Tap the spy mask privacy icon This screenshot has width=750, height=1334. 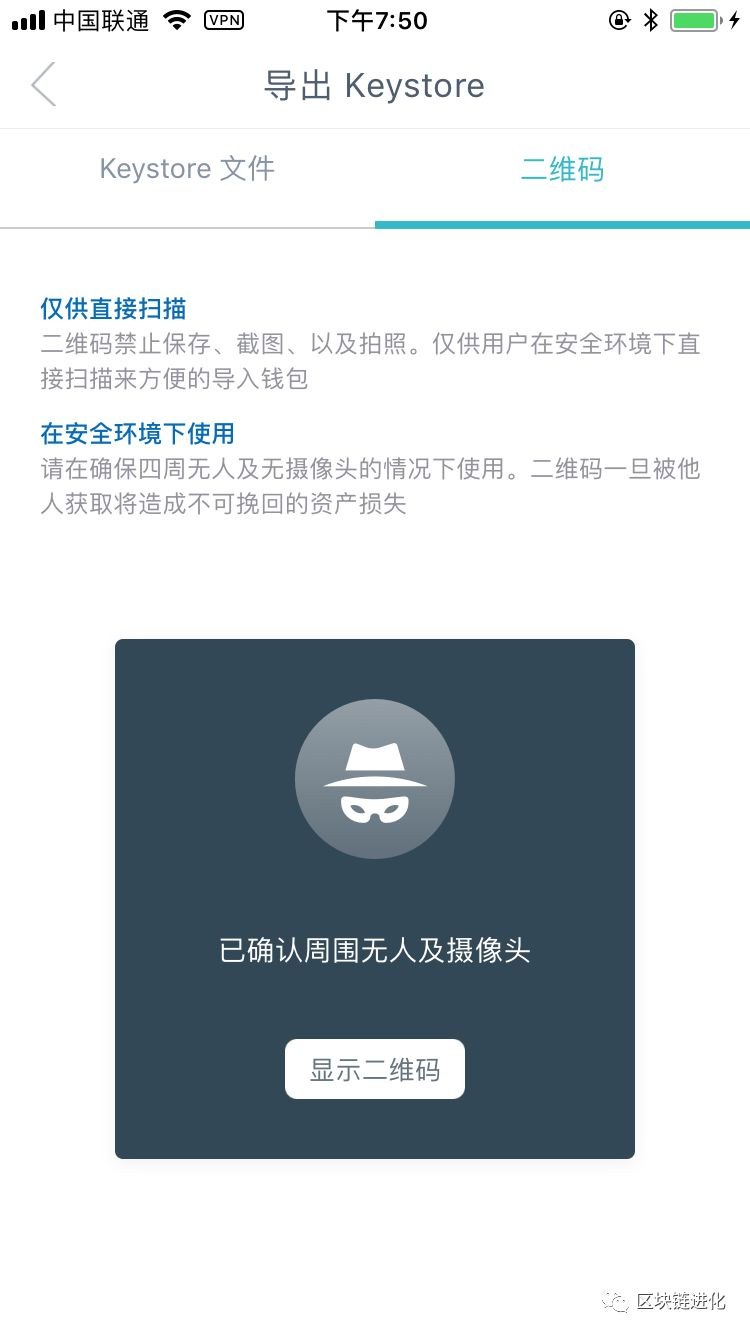pyautogui.click(x=375, y=779)
